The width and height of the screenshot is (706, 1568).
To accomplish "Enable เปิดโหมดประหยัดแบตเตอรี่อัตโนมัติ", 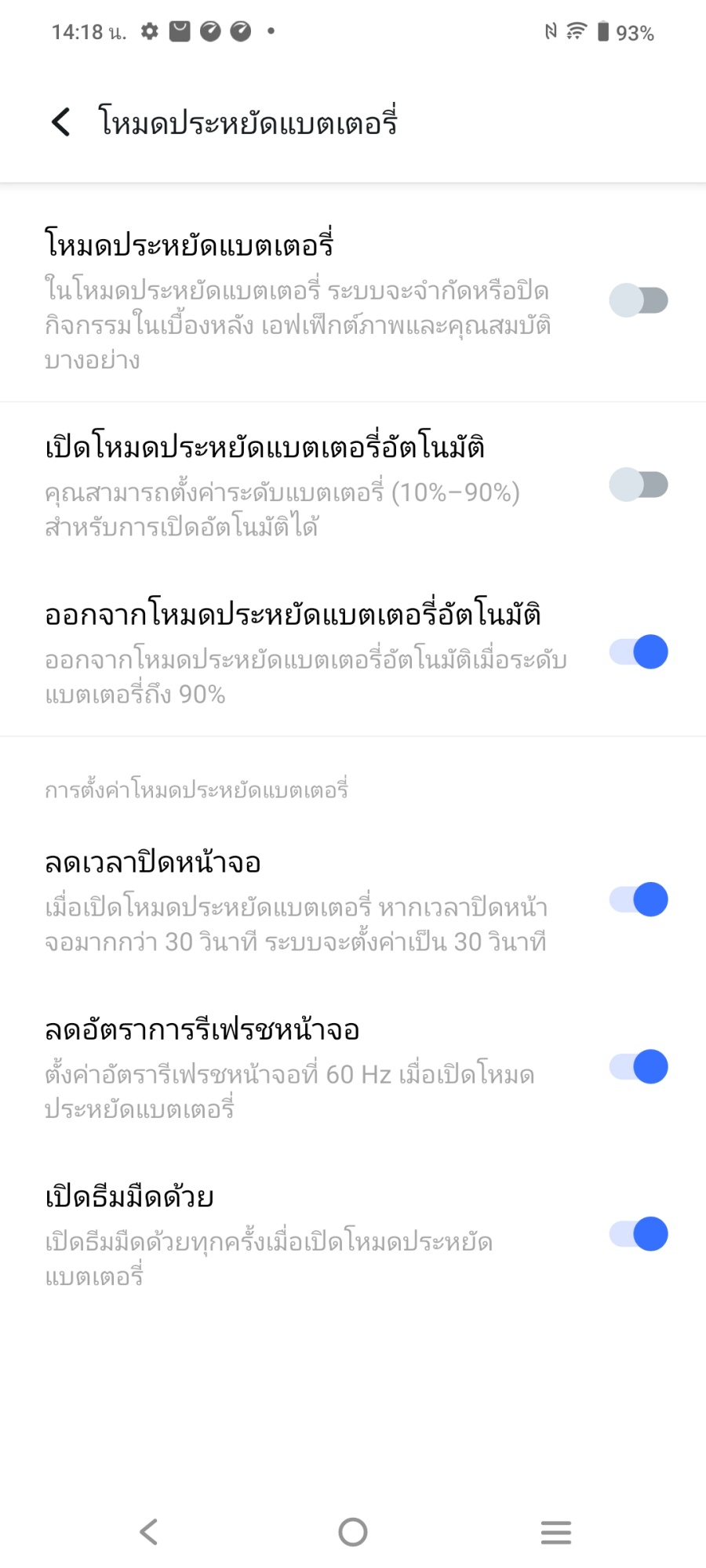I will click(x=639, y=485).
